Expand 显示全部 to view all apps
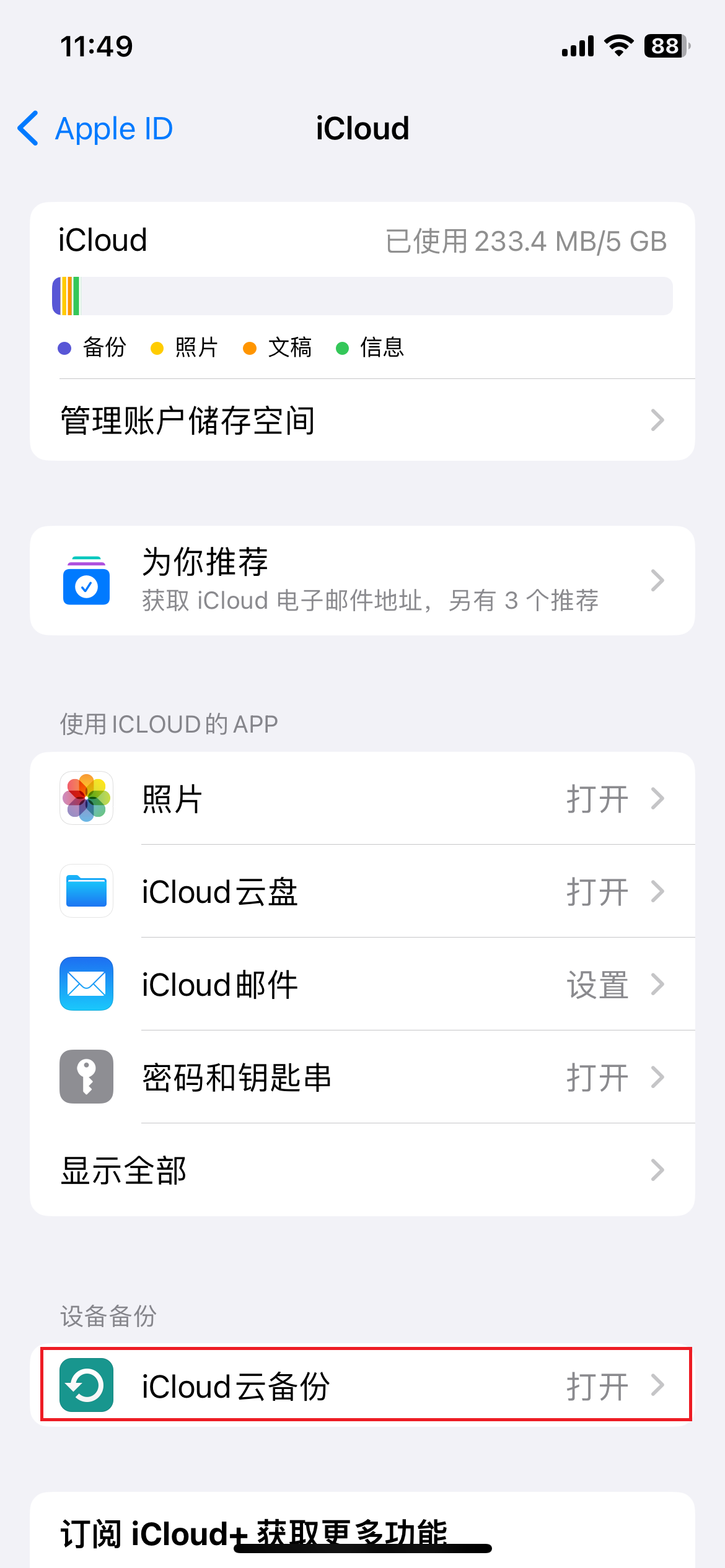Image resolution: width=725 pixels, height=1568 pixels. click(x=362, y=1169)
